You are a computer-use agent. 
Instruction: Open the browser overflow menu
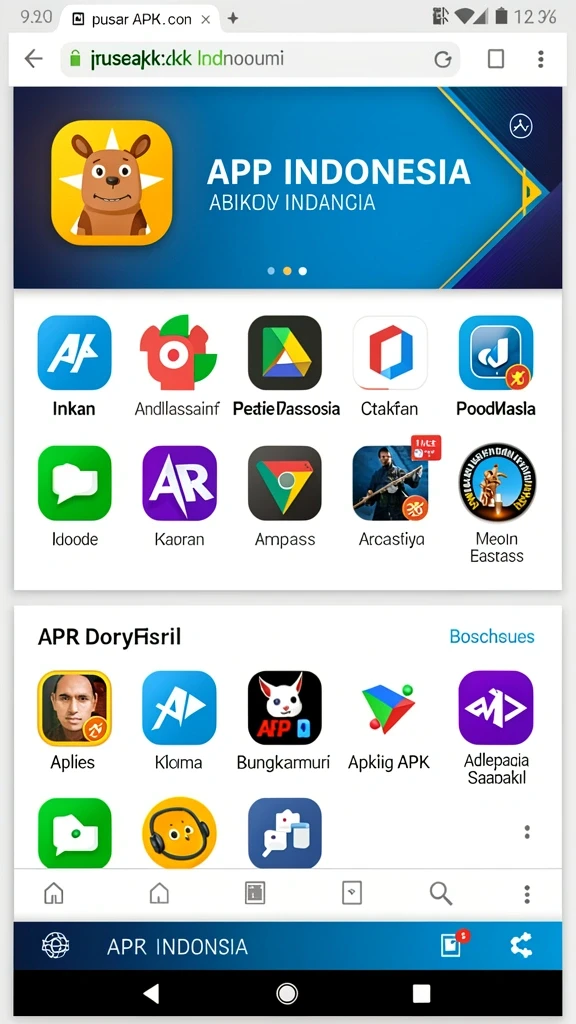point(541,59)
